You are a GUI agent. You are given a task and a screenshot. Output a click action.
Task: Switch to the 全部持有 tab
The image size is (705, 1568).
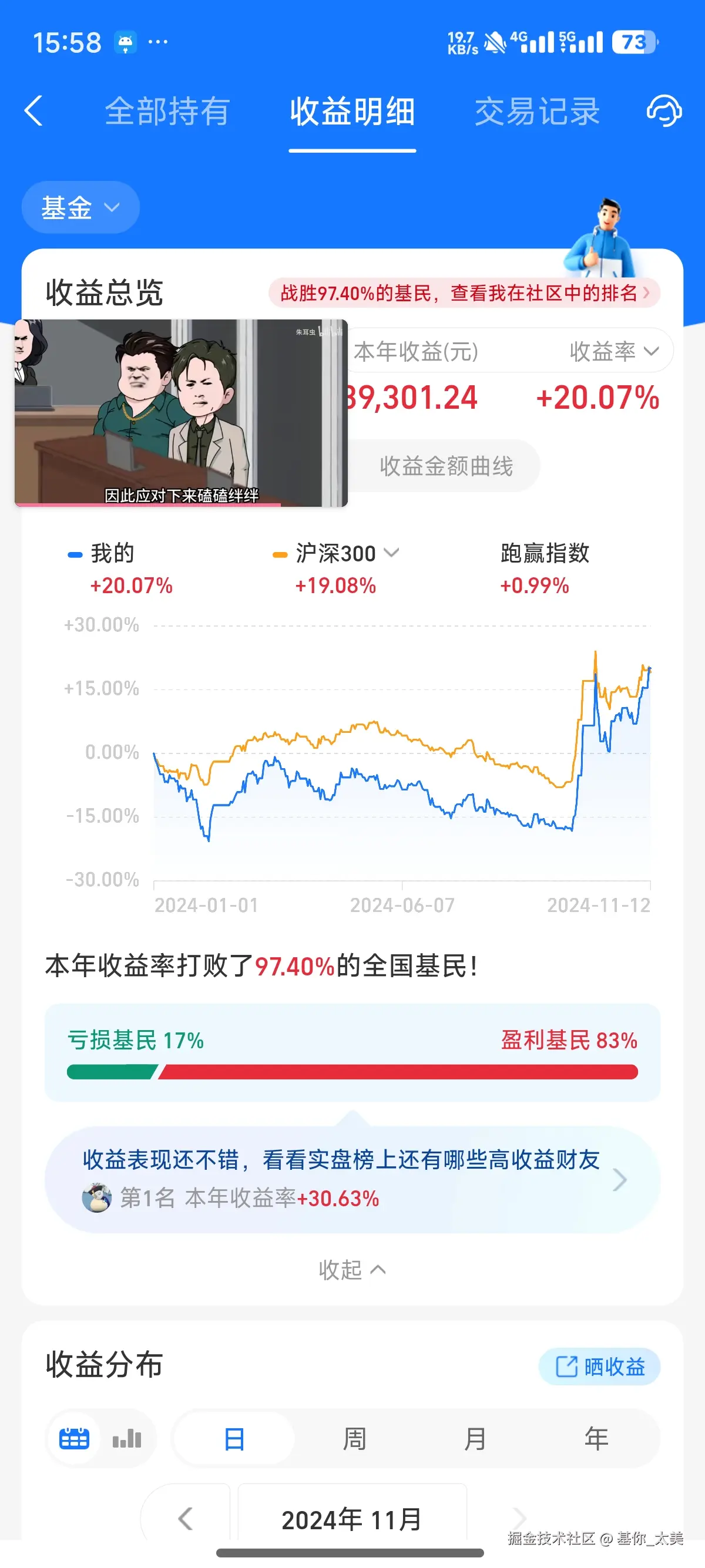[x=167, y=112]
